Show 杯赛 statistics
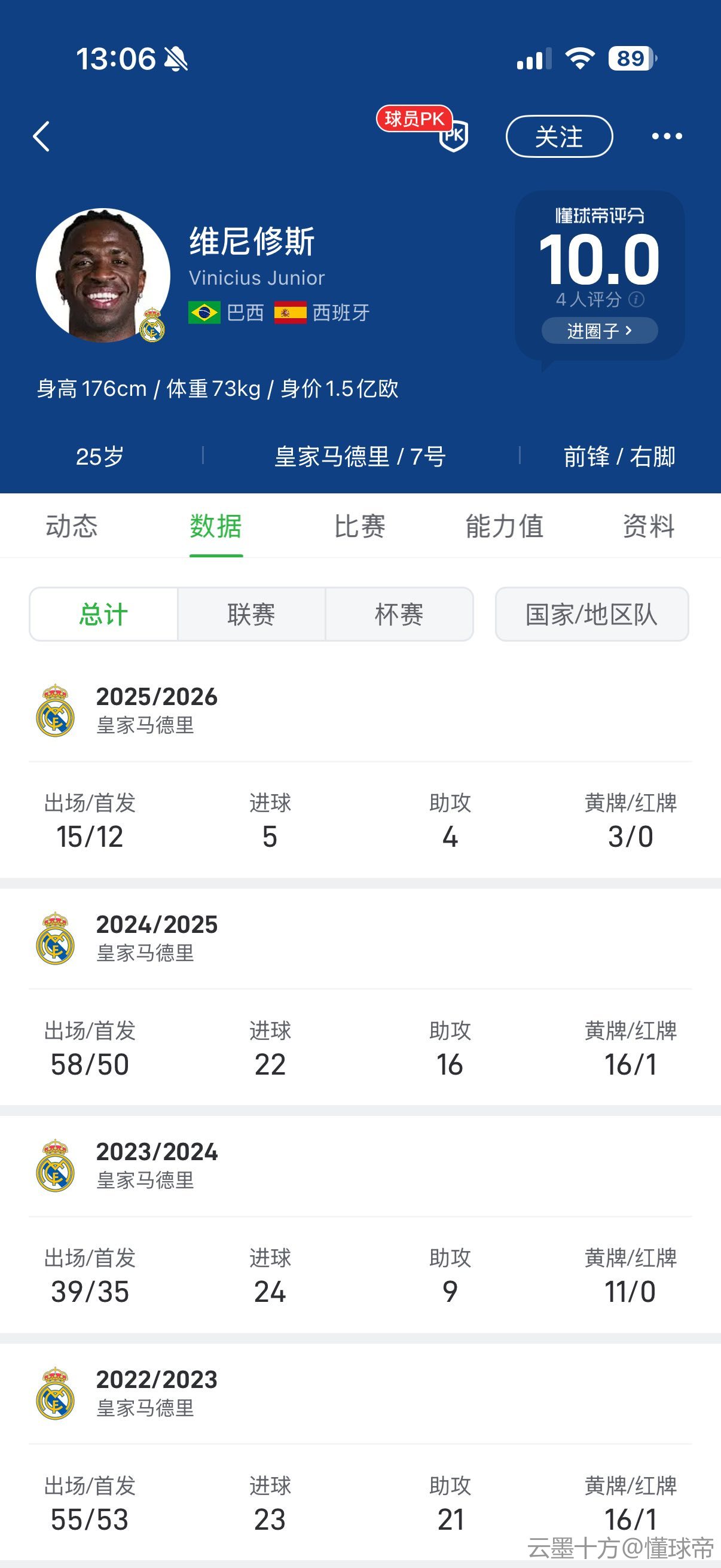This screenshot has width=721, height=1568. pos(399,614)
